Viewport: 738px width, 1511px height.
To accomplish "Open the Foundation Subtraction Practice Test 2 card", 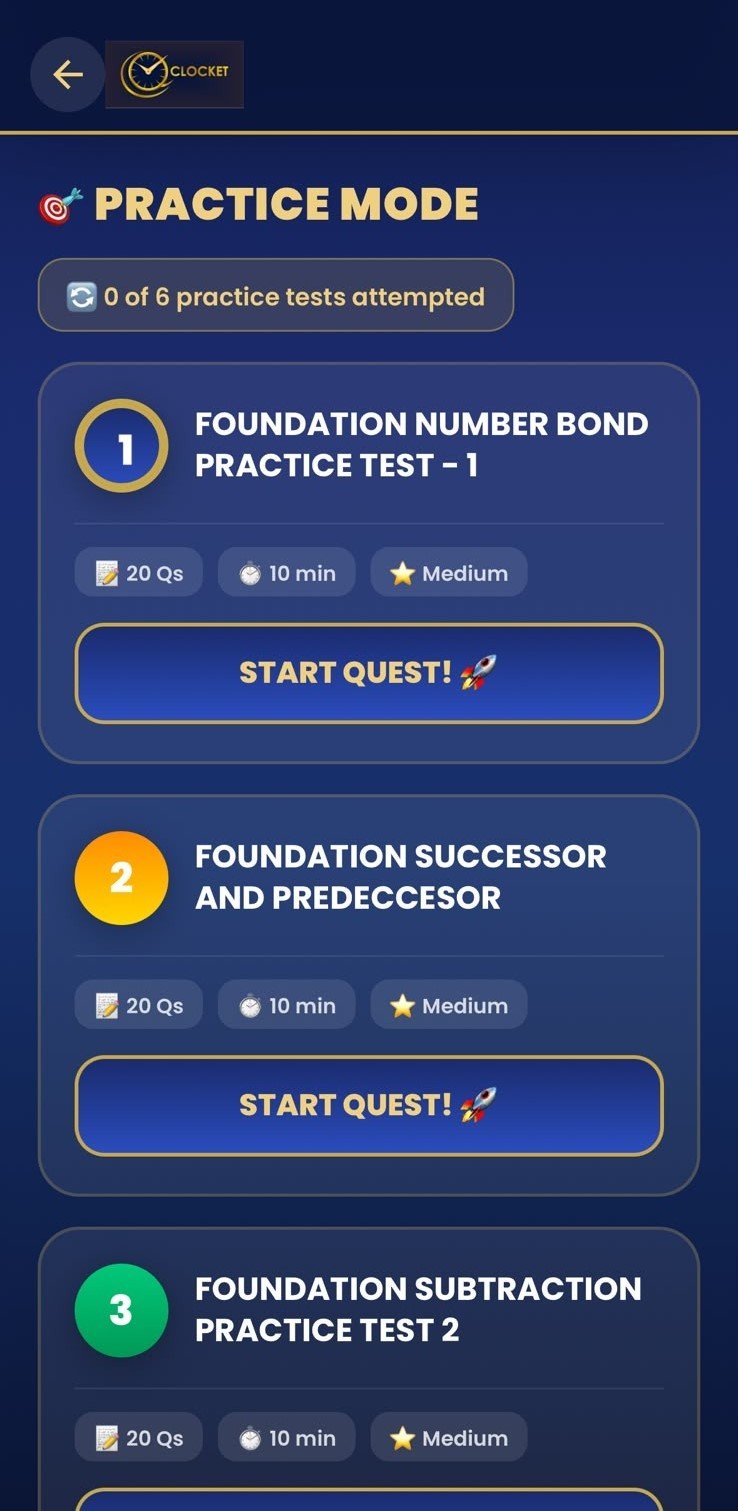I will tap(369, 1370).
